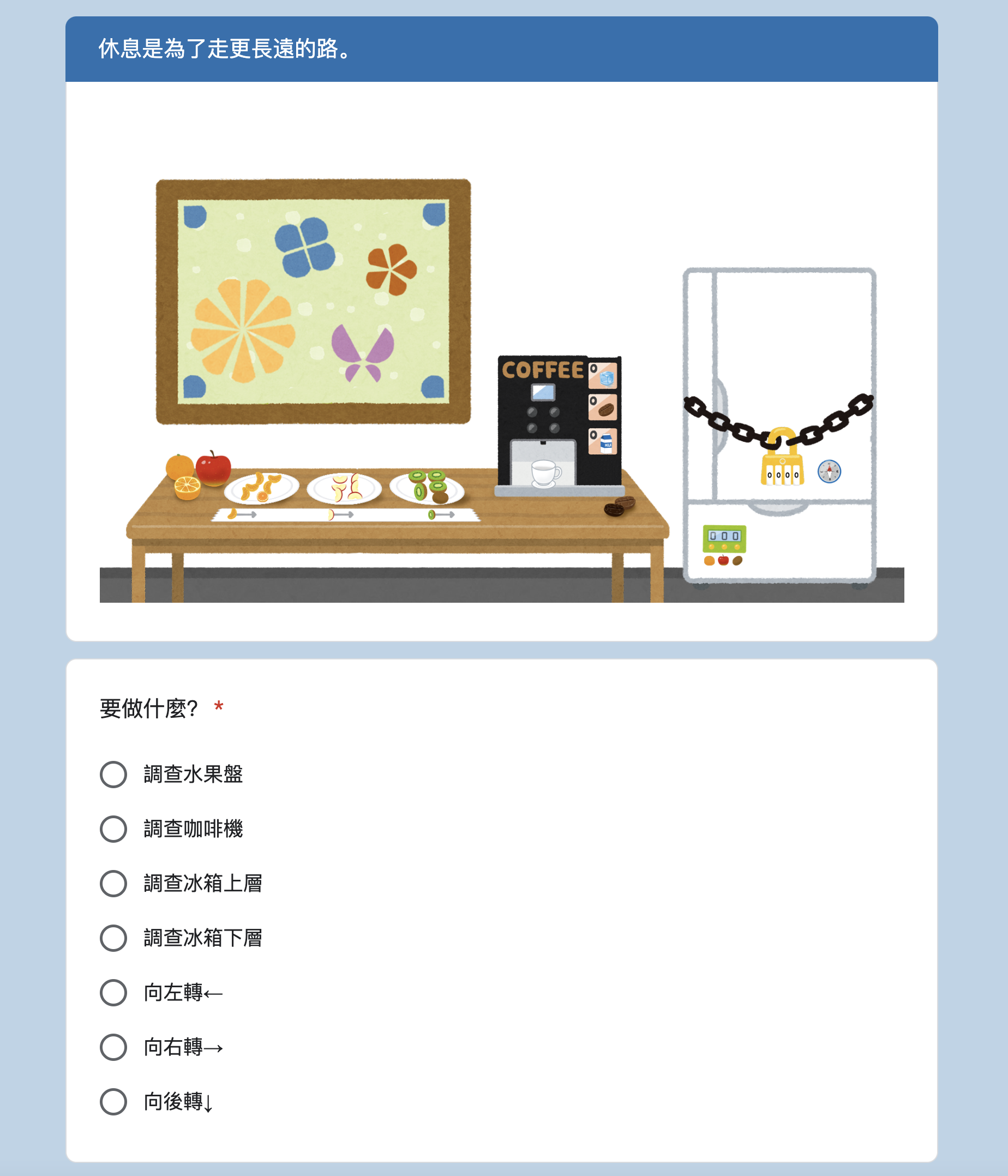The height and width of the screenshot is (1176, 1008).
Task: Select 向右轉→ to turn right
Action: click(x=113, y=1047)
